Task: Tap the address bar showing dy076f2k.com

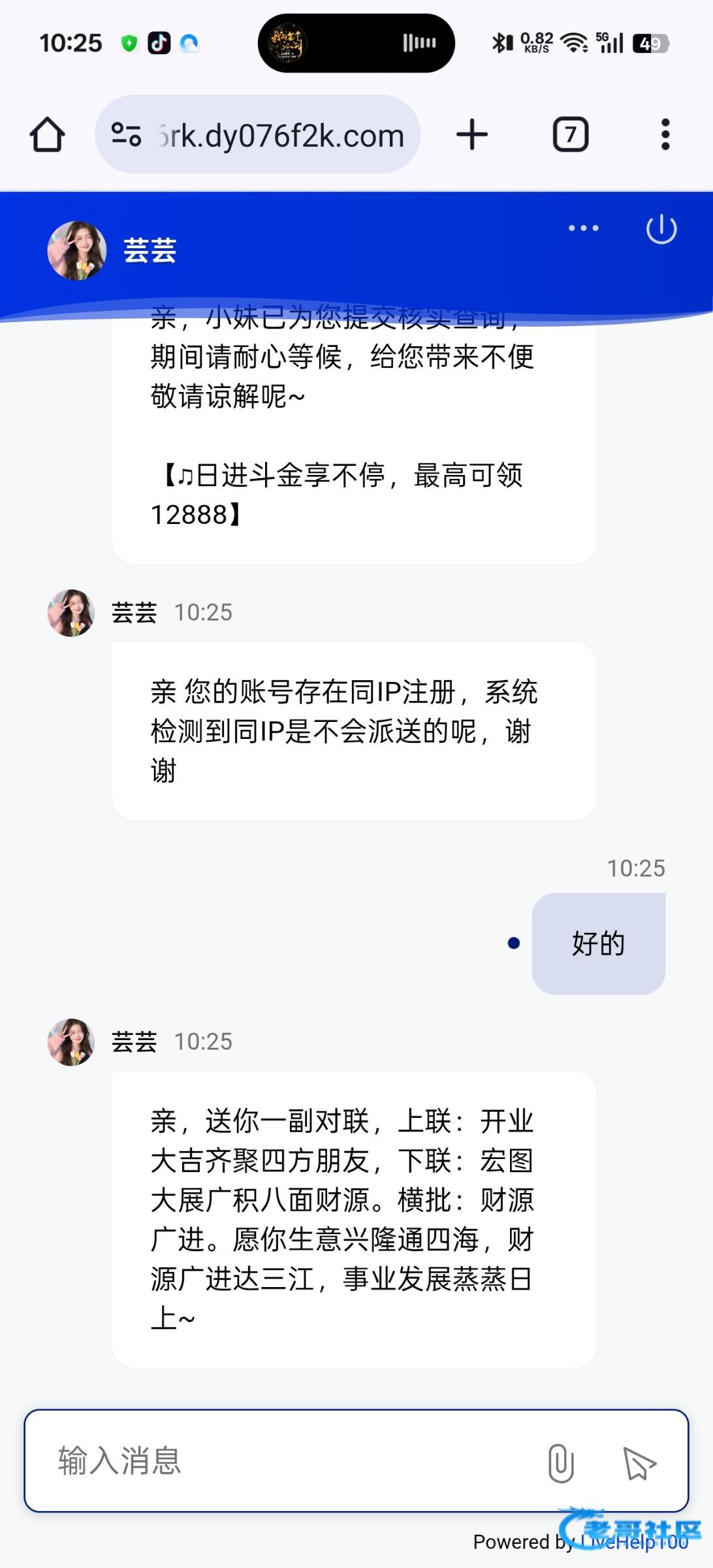Action: click(x=281, y=135)
